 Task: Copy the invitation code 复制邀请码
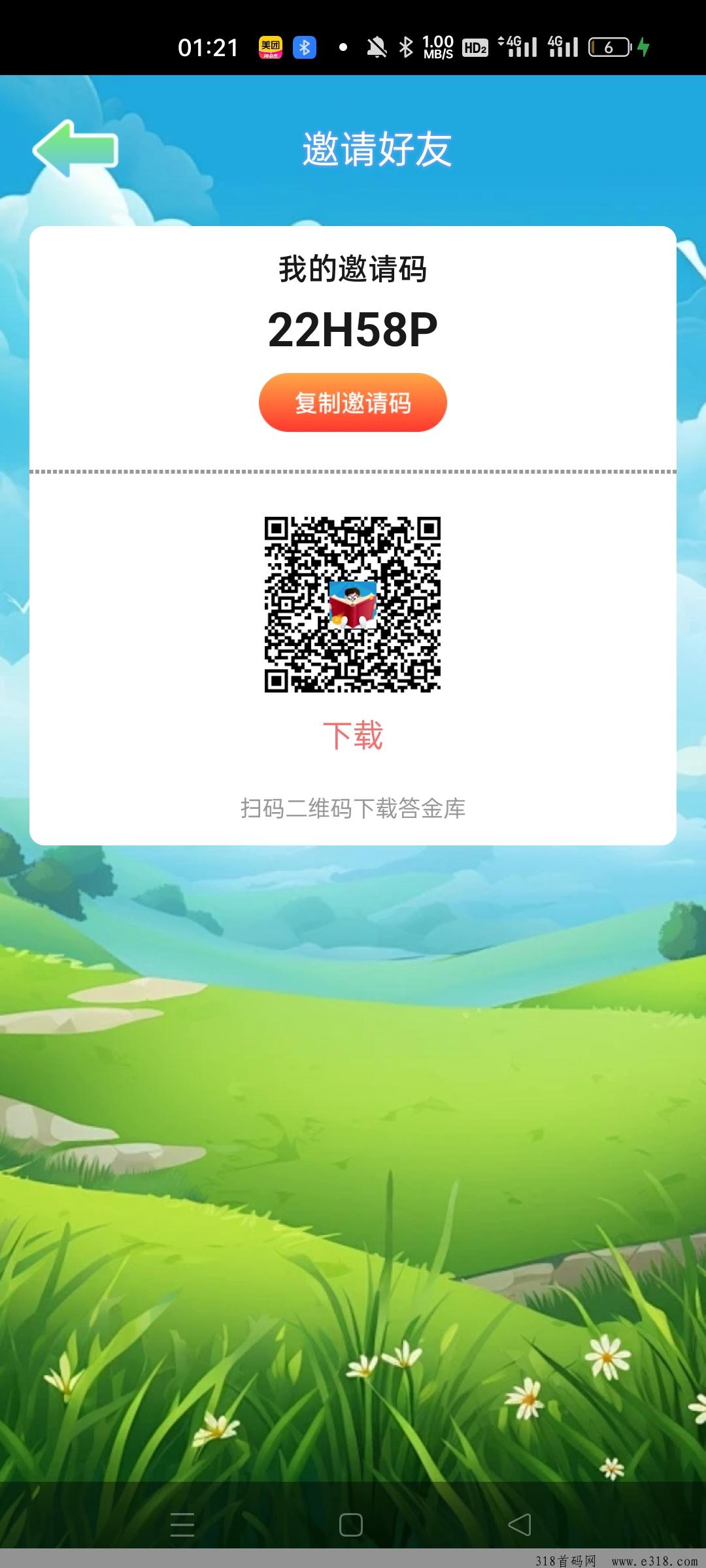pyautogui.click(x=353, y=402)
